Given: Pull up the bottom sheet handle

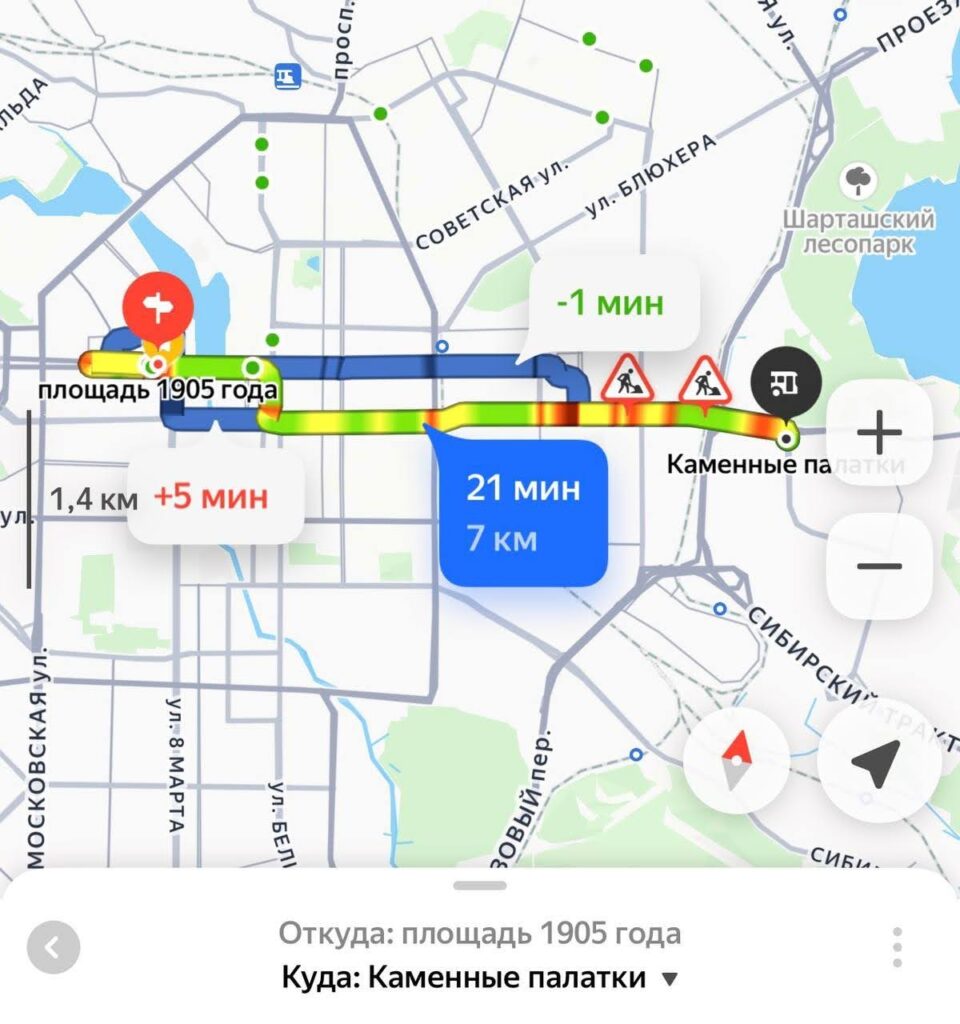Looking at the screenshot, I should 480,885.
